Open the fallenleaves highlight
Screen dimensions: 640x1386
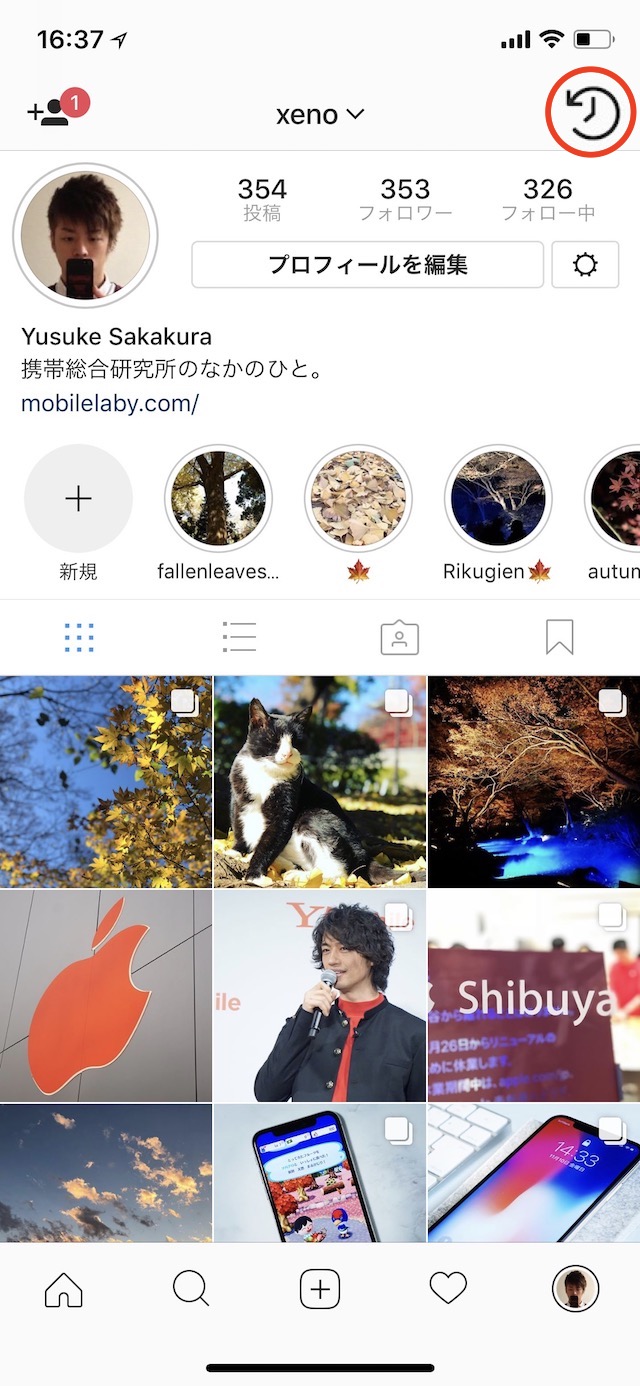pos(218,499)
